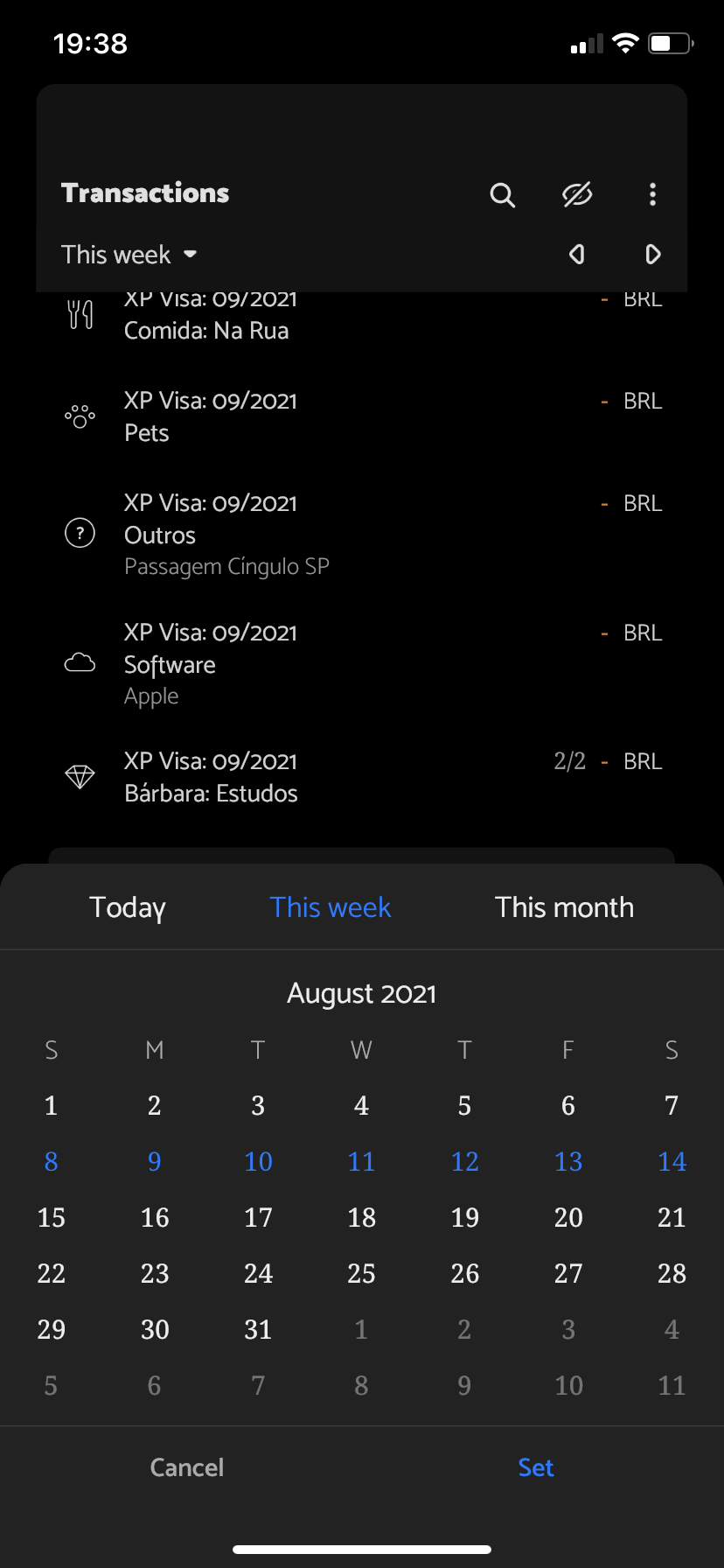Select the restaurant icon next to Comida: Na Rua

[80, 313]
